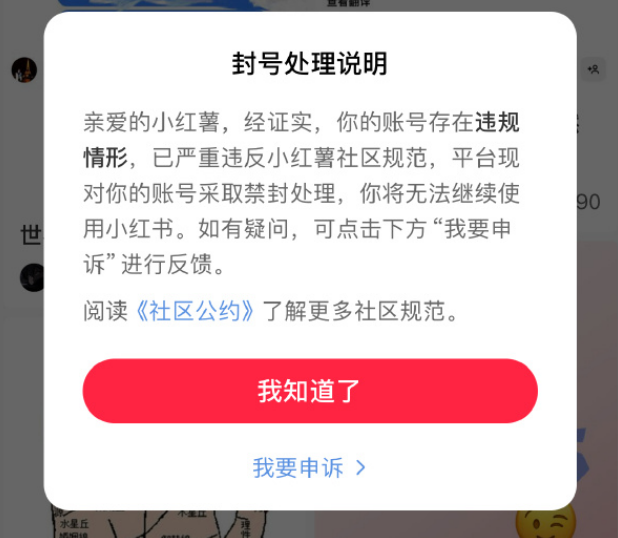618x538 pixels.
Task: Open 我要申诉 to appeal the ban
Action: coord(309,467)
